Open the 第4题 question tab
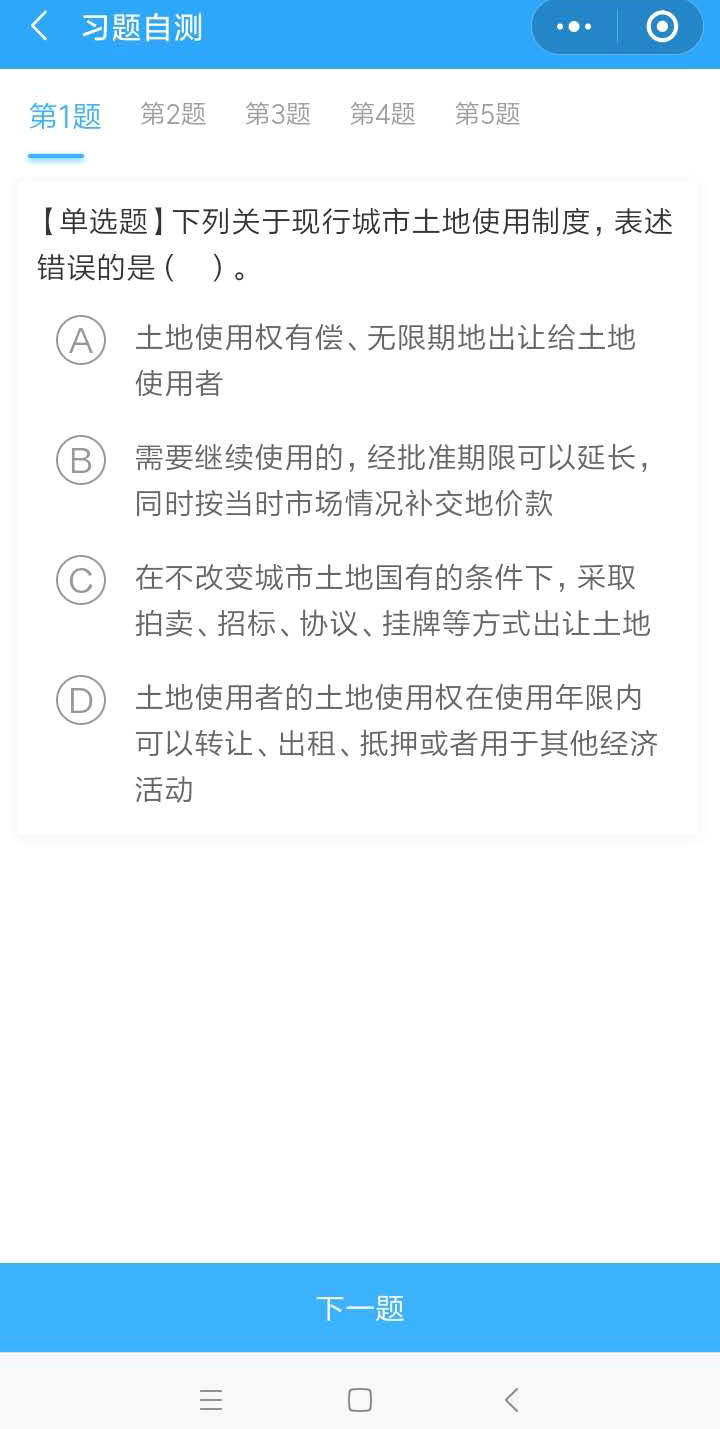This screenshot has height=1429, width=720. click(381, 114)
